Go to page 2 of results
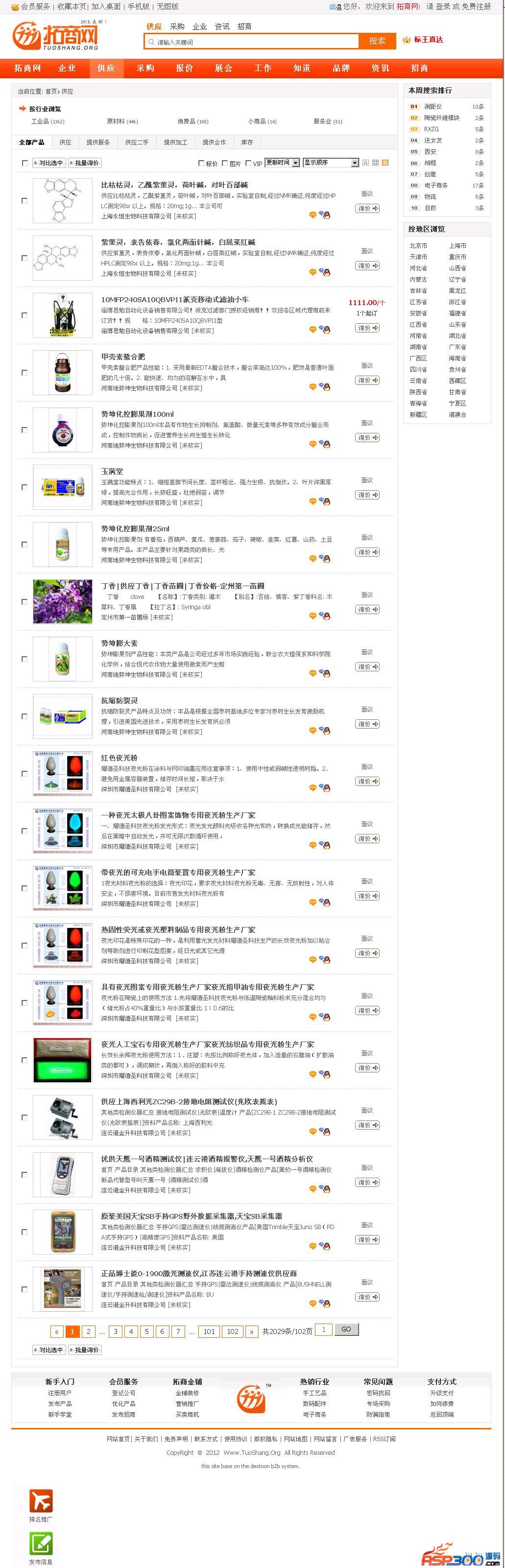The image size is (505, 1568). point(88,1331)
